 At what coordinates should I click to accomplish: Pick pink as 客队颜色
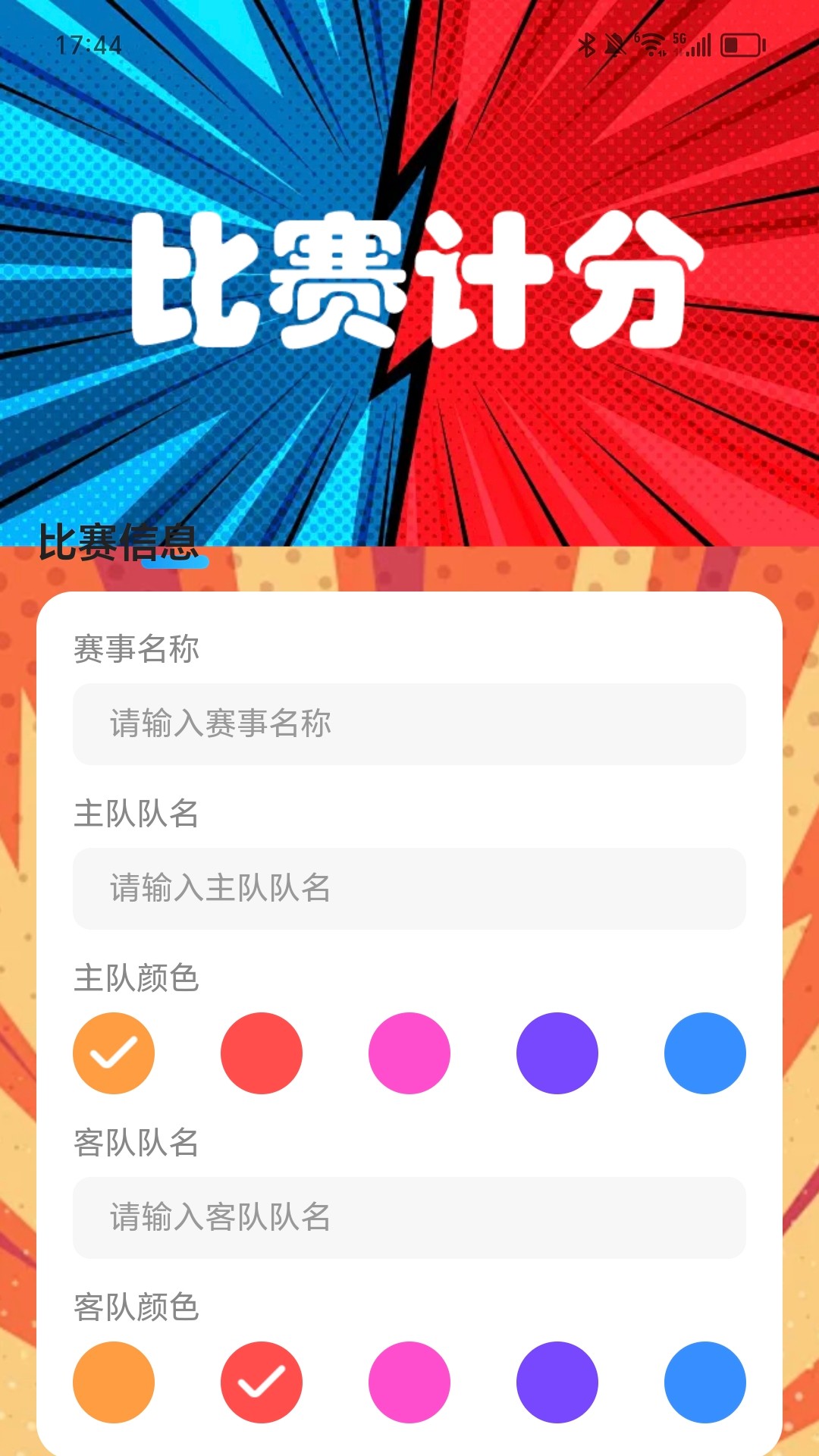tap(409, 1382)
